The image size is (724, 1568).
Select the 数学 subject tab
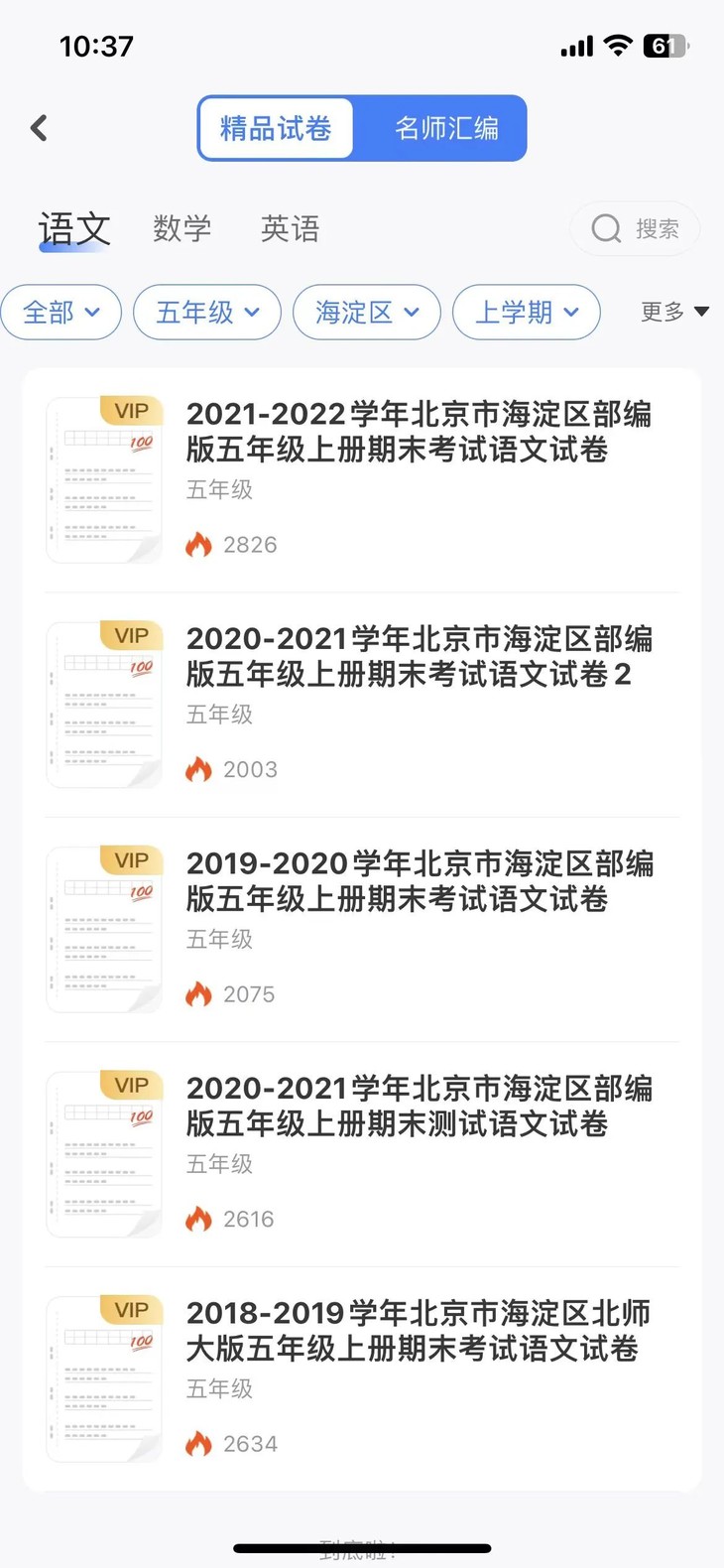click(182, 228)
